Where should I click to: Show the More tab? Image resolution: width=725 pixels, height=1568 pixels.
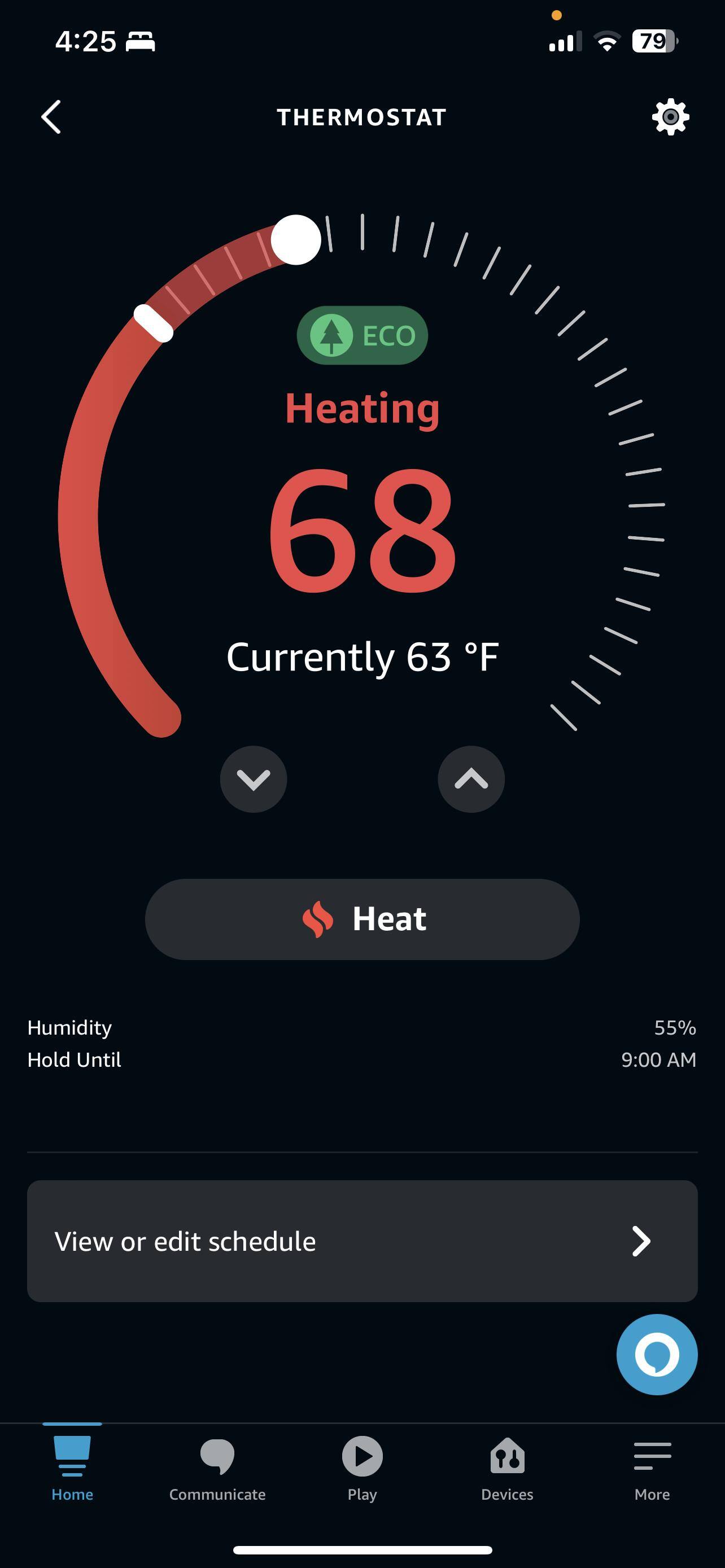pyautogui.click(x=652, y=1468)
